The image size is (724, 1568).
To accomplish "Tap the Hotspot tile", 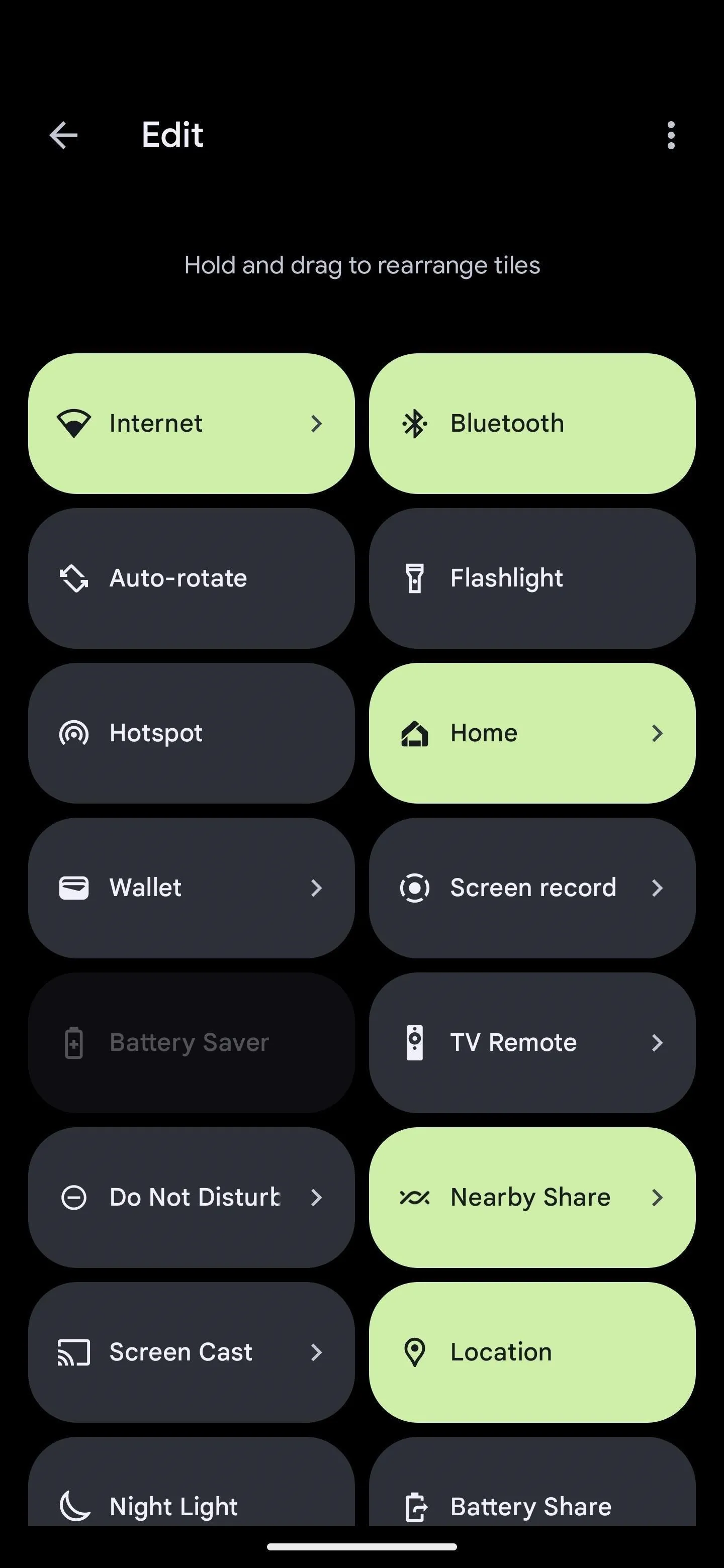I will click(191, 733).
